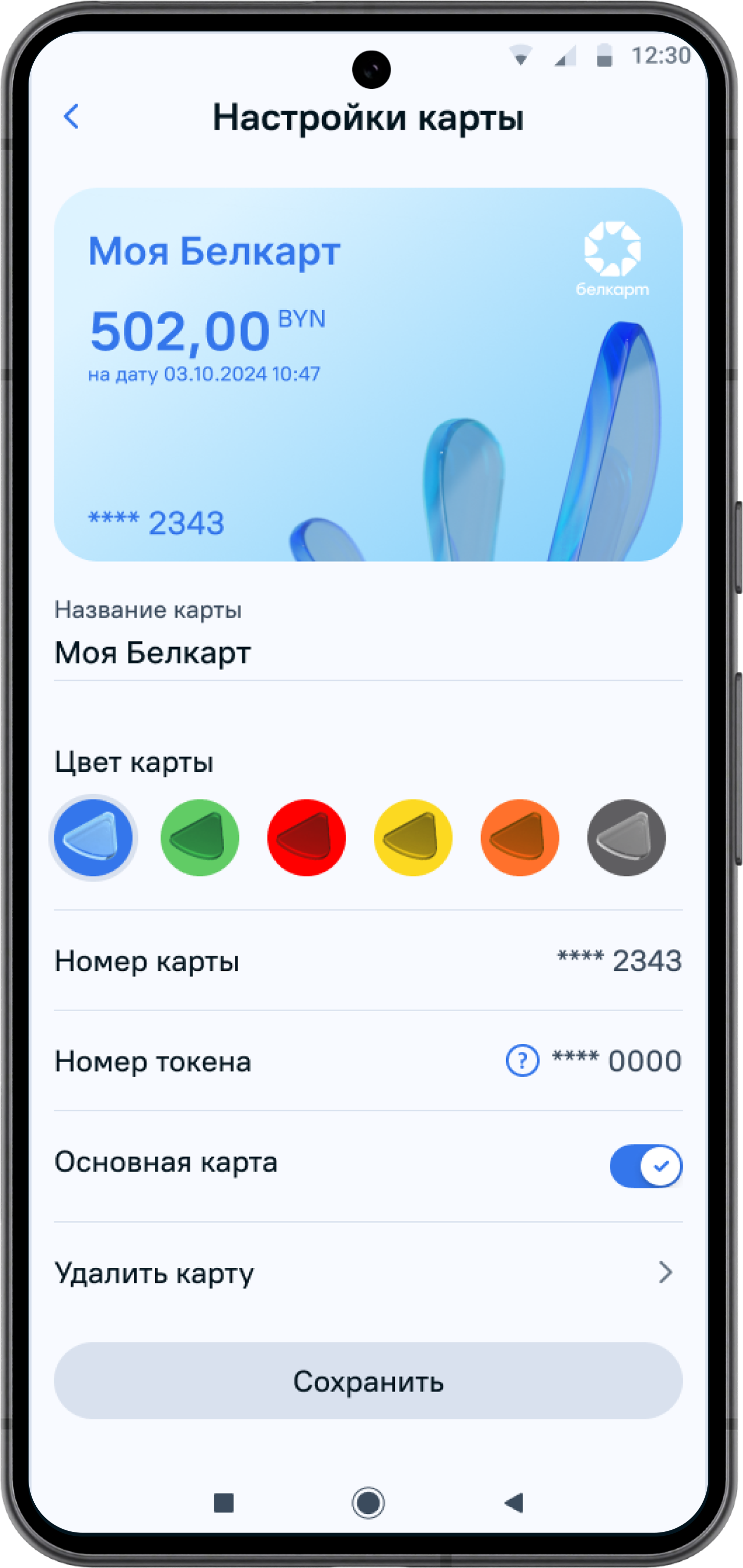Toggle the Основная карта switch off
743x1568 pixels.
tap(645, 1166)
